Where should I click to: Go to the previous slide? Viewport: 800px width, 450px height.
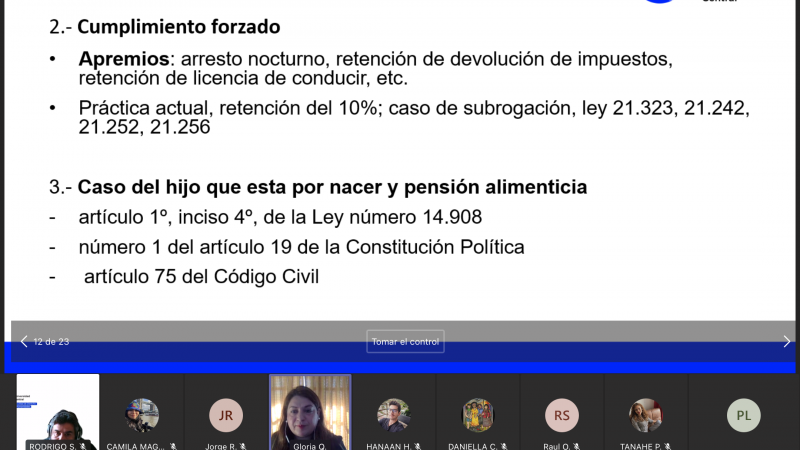[x=24, y=341]
